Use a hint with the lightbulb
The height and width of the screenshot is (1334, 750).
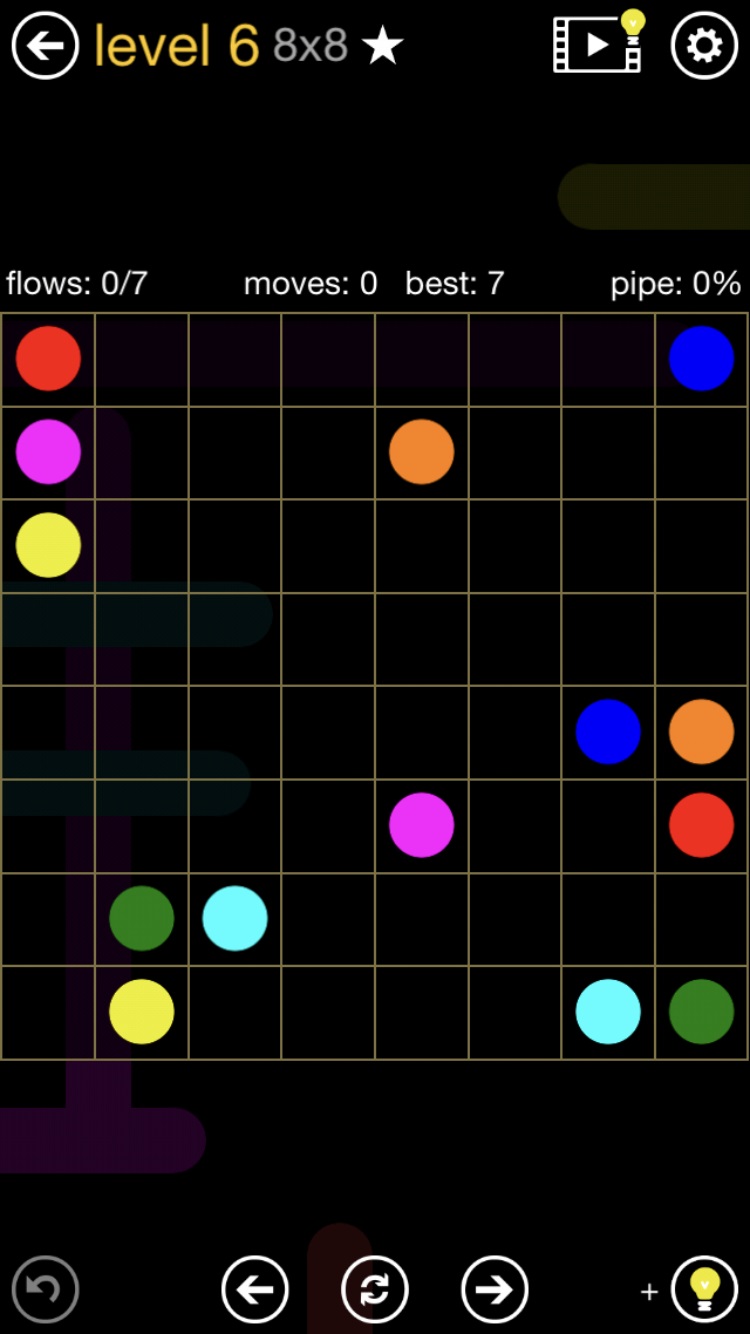704,1289
